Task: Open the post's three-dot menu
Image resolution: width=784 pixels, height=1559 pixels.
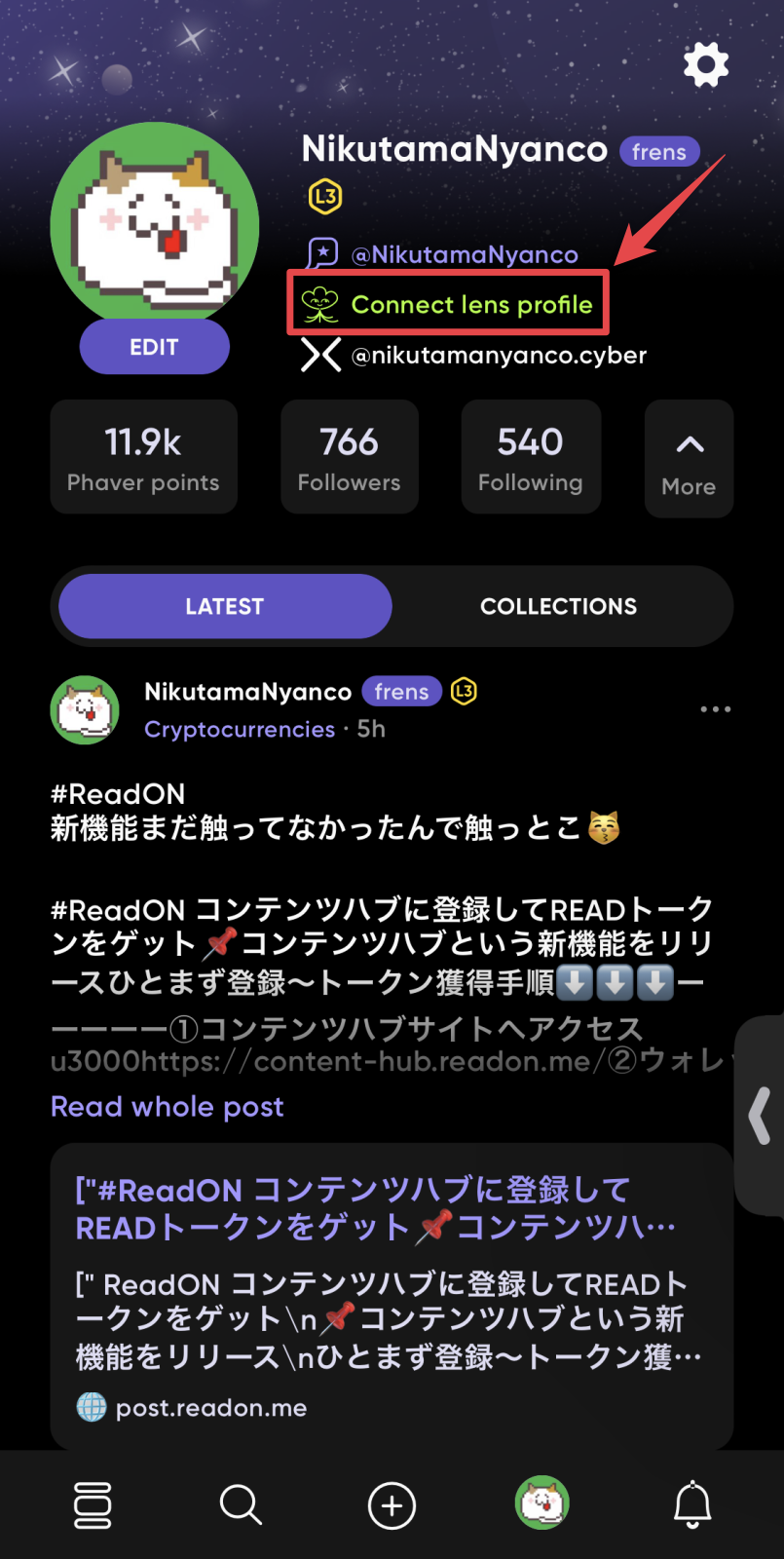Action: pyautogui.click(x=715, y=709)
